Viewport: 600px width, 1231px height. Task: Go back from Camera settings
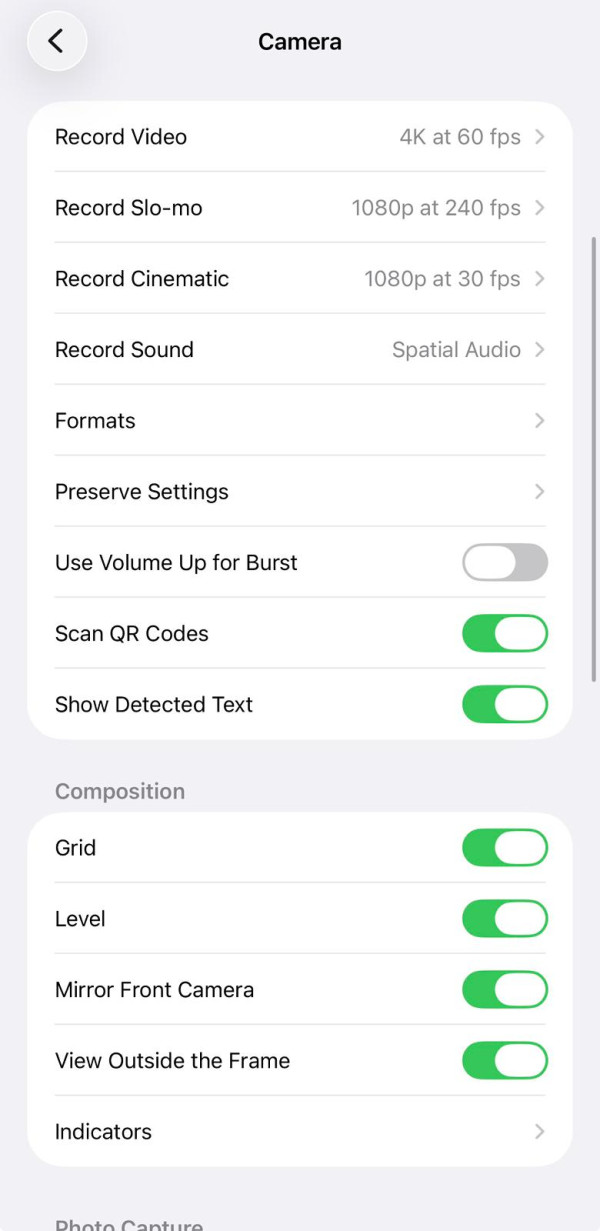(57, 41)
